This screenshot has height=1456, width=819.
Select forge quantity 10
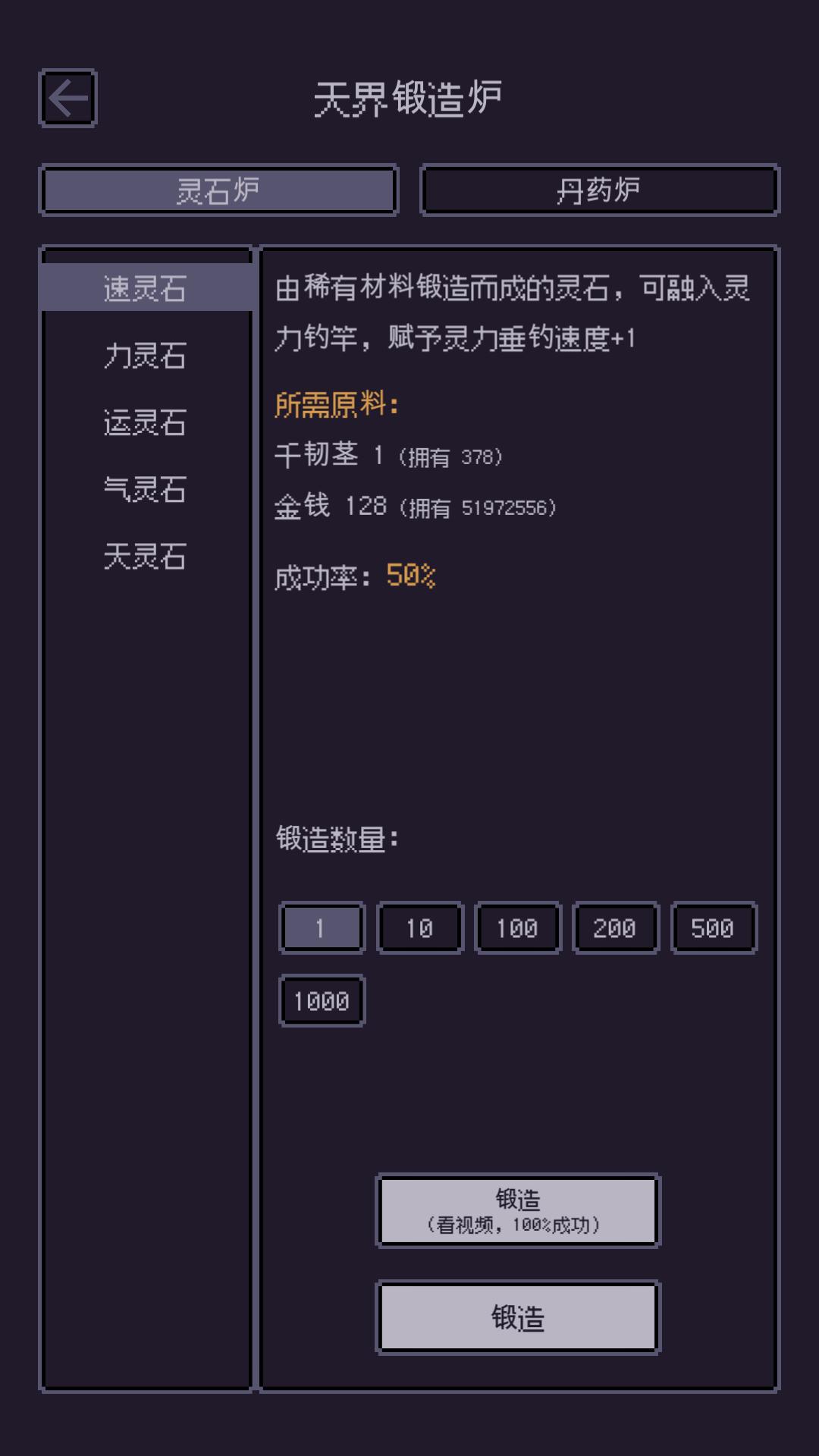tap(419, 927)
